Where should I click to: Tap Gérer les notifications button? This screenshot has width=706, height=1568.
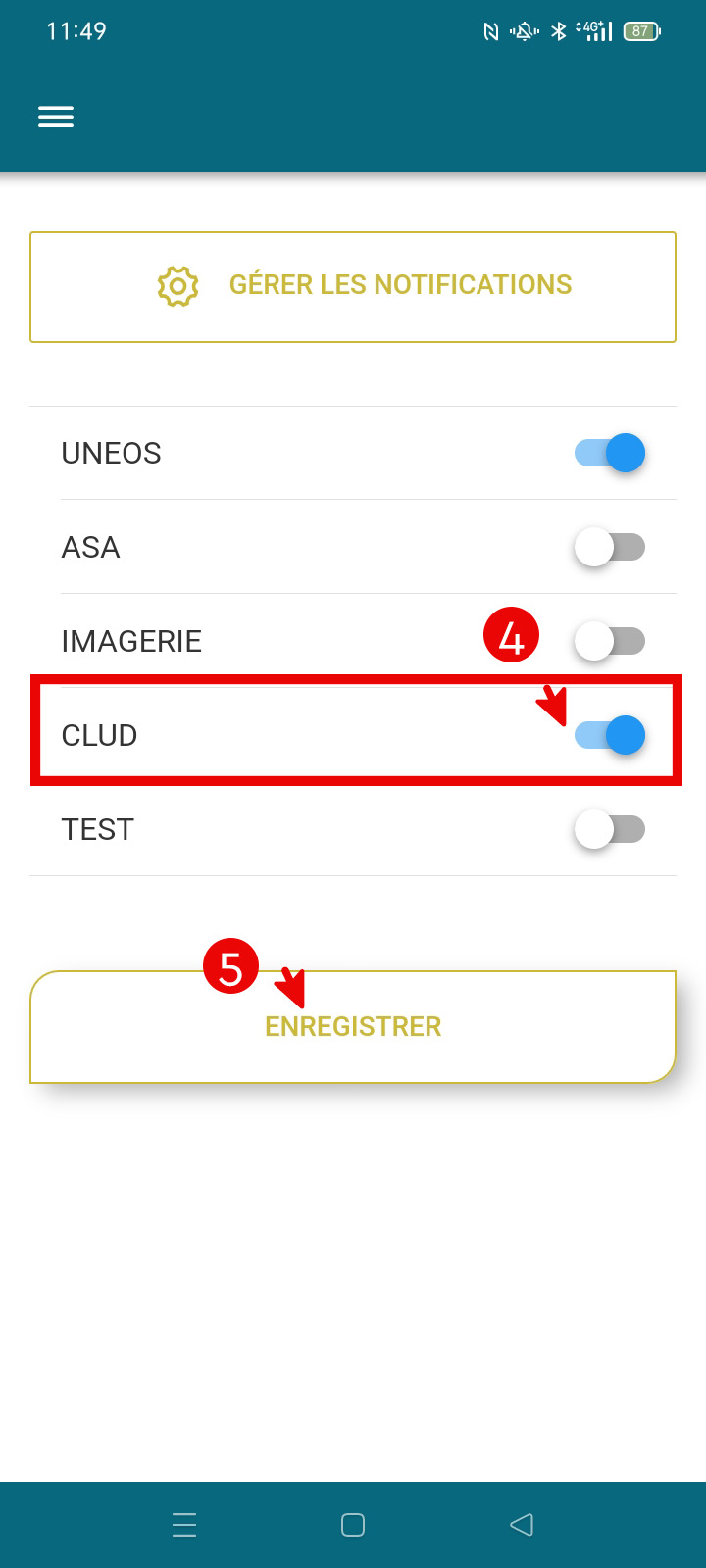(x=353, y=287)
